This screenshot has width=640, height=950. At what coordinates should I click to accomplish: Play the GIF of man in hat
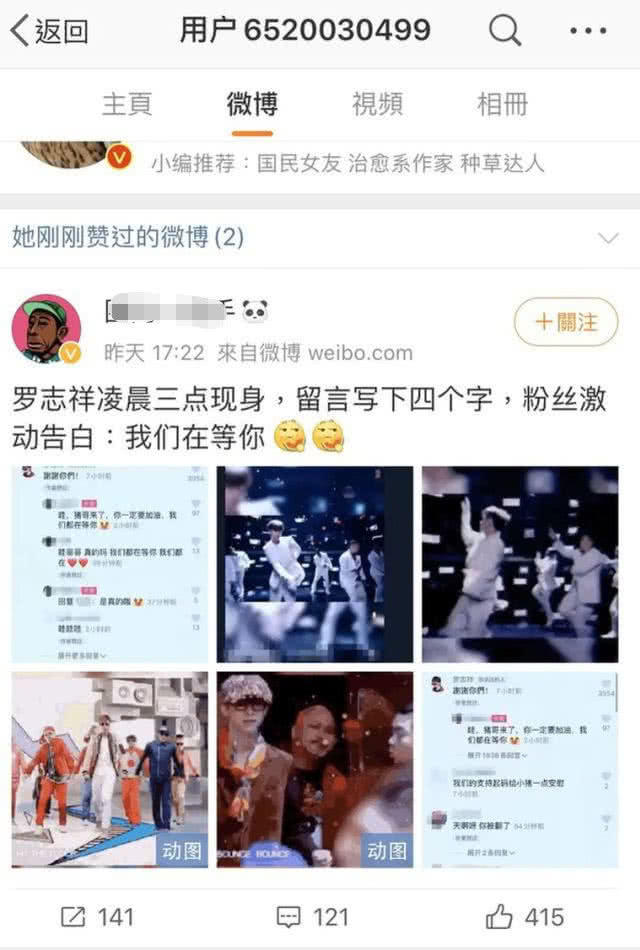point(315,768)
